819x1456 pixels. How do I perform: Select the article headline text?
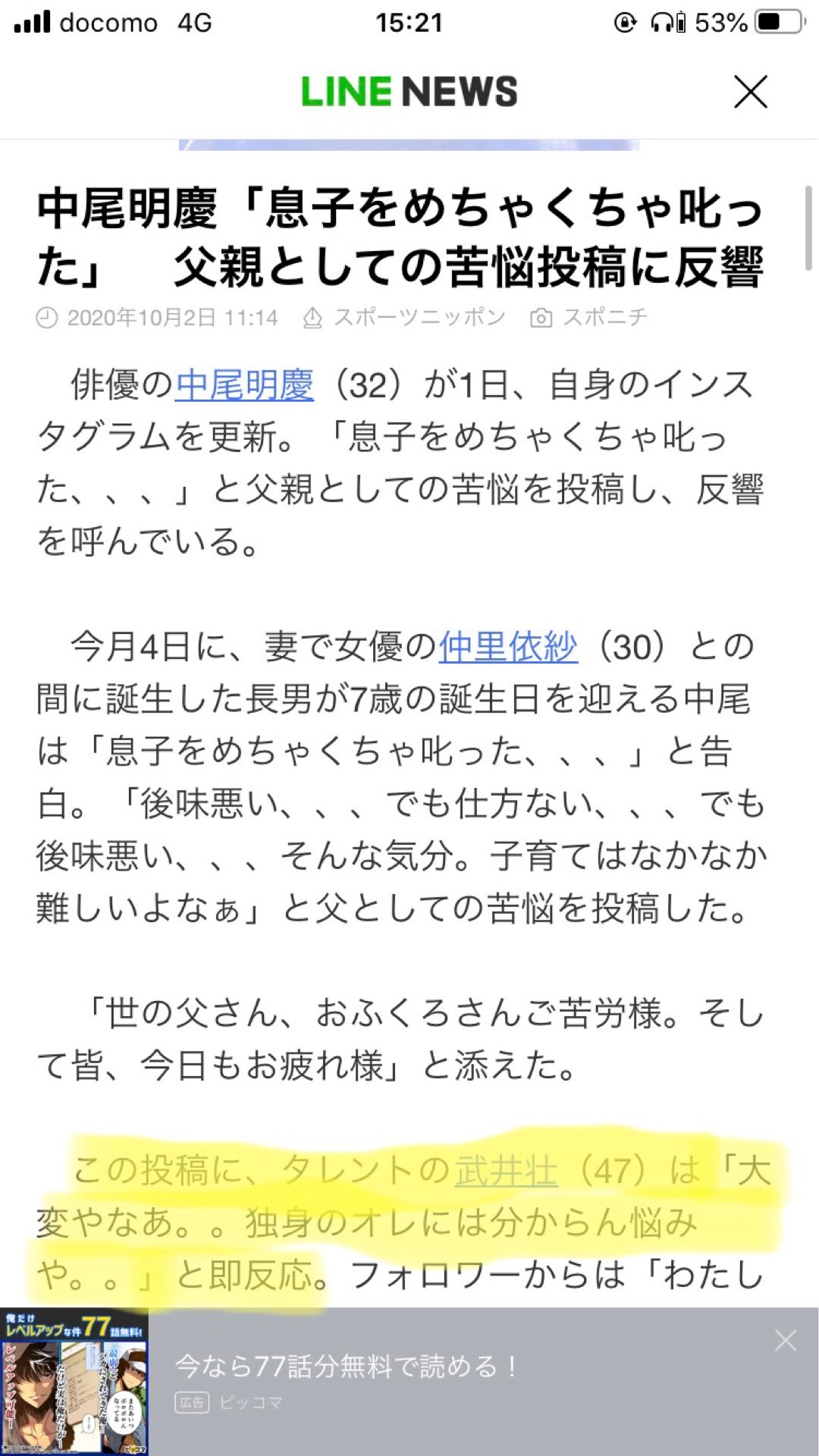403,235
